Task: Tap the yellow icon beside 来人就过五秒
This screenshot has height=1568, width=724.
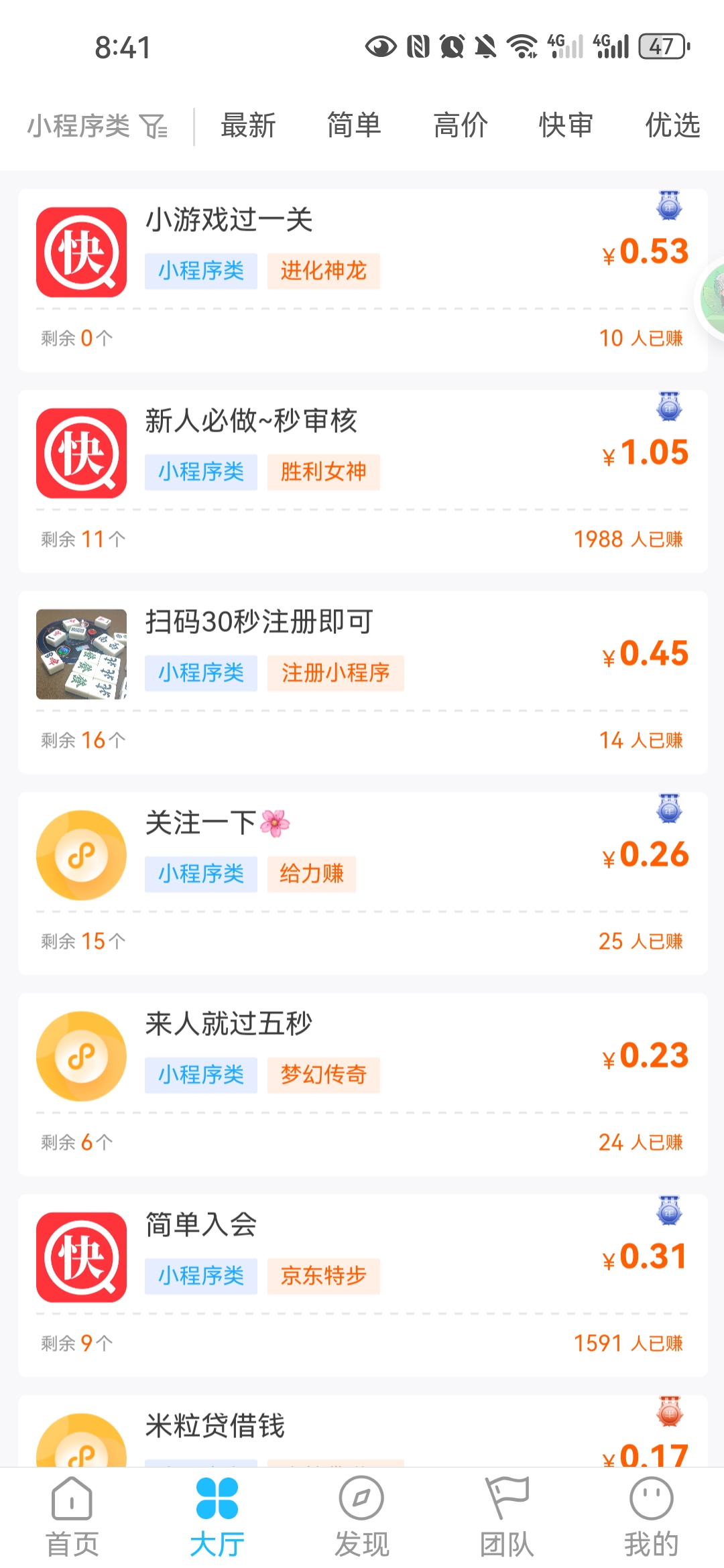Action: (80, 1056)
